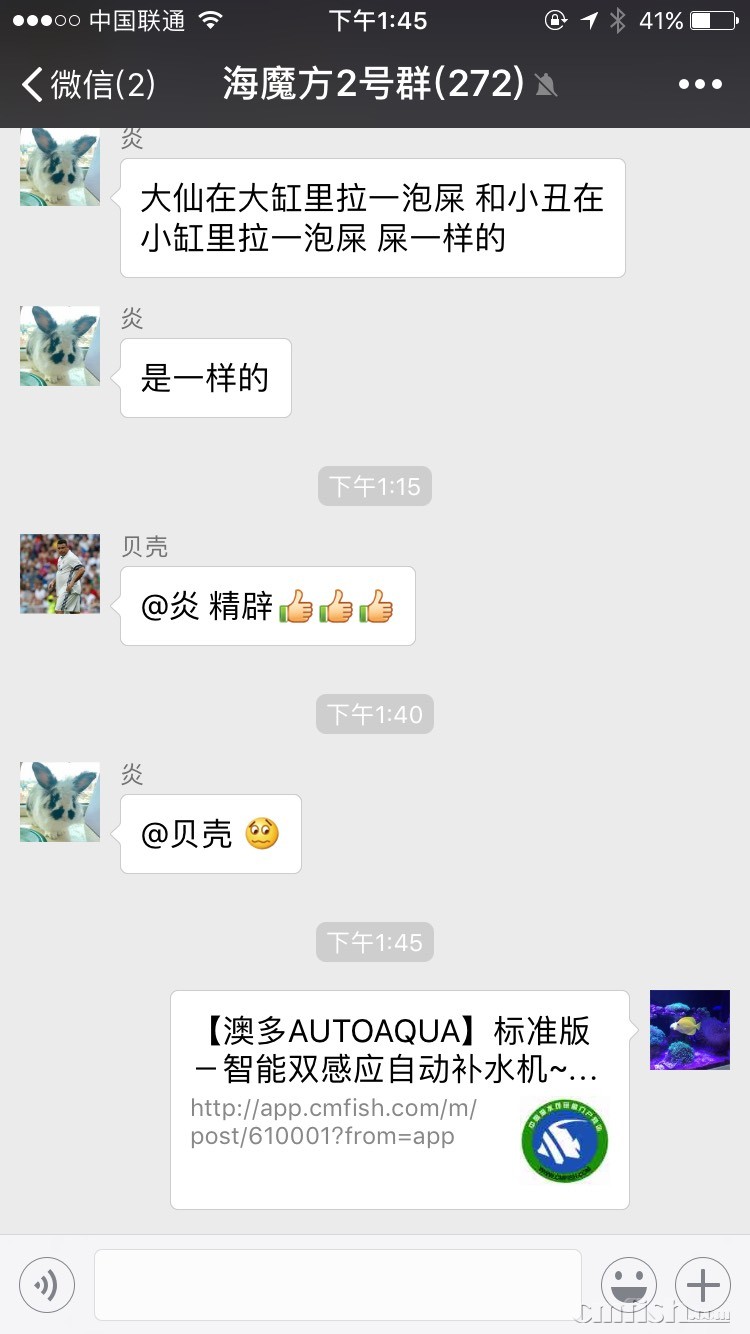Switch to voice message input
750x1334 pixels.
click(x=47, y=1285)
